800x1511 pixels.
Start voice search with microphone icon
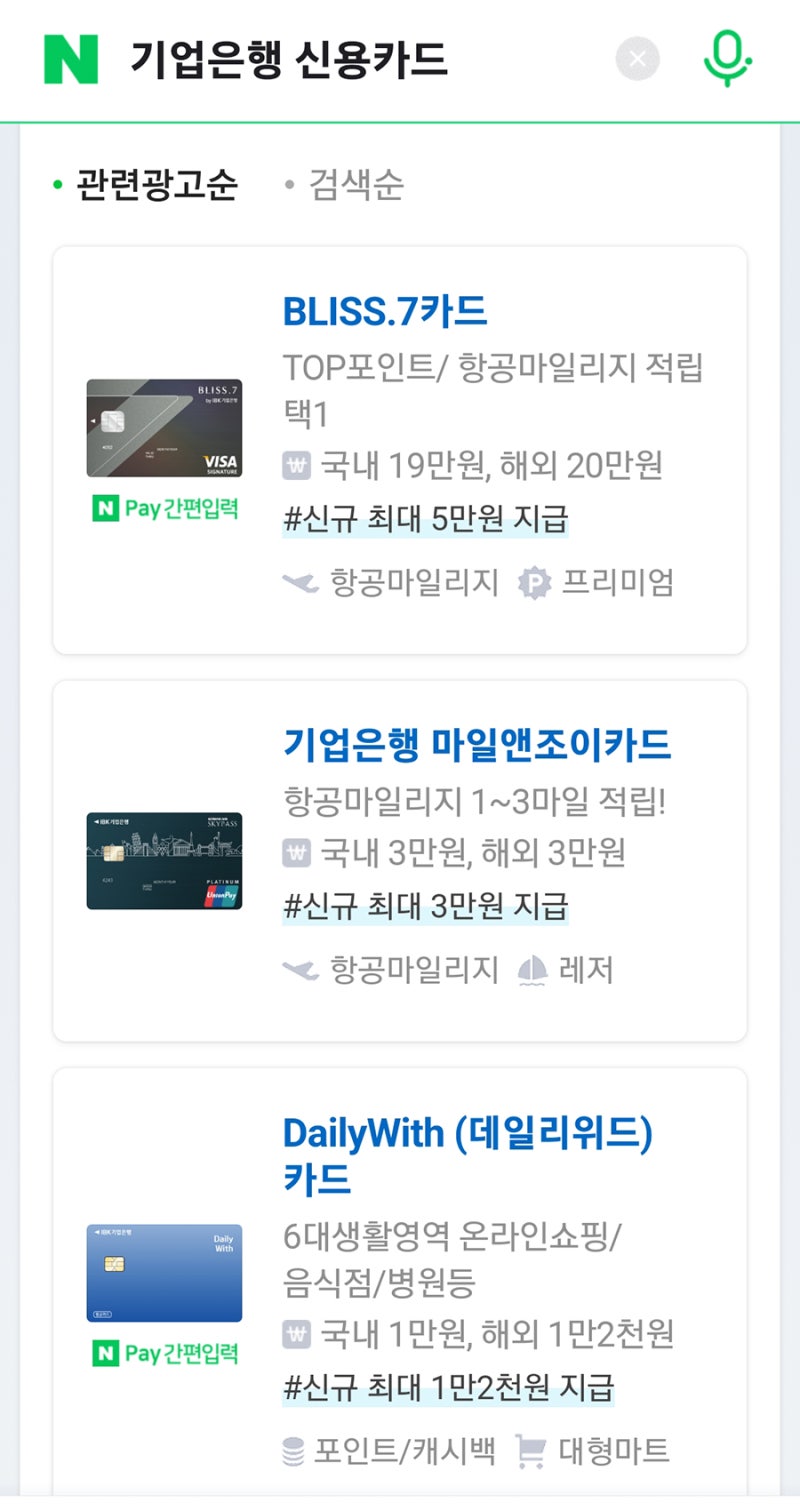point(727,58)
